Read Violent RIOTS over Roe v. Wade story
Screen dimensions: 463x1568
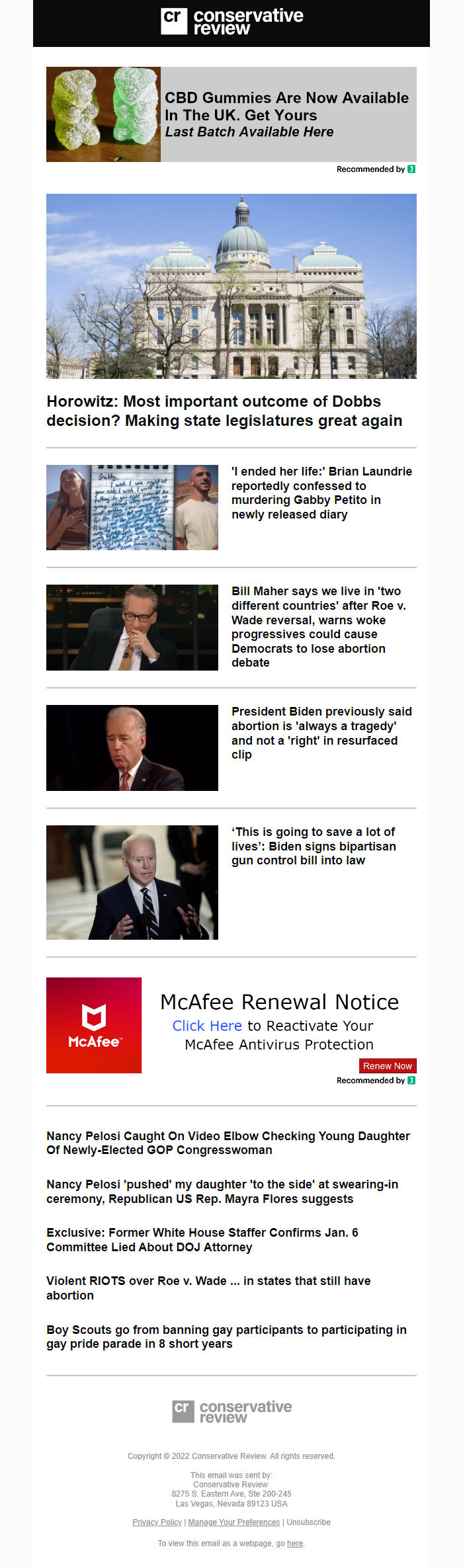click(208, 1288)
